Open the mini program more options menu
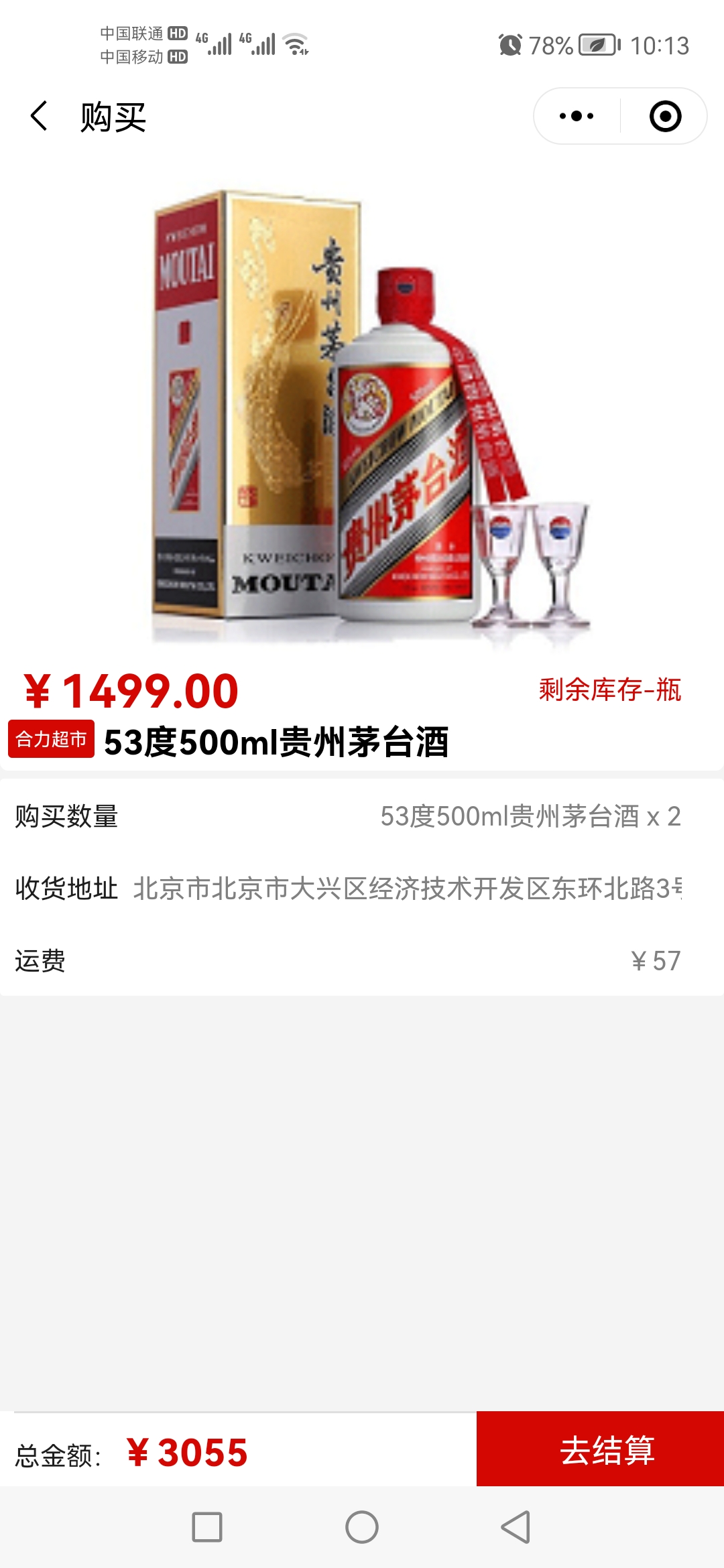Image resolution: width=724 pixels, height=1568 pixels. [577, 117]
